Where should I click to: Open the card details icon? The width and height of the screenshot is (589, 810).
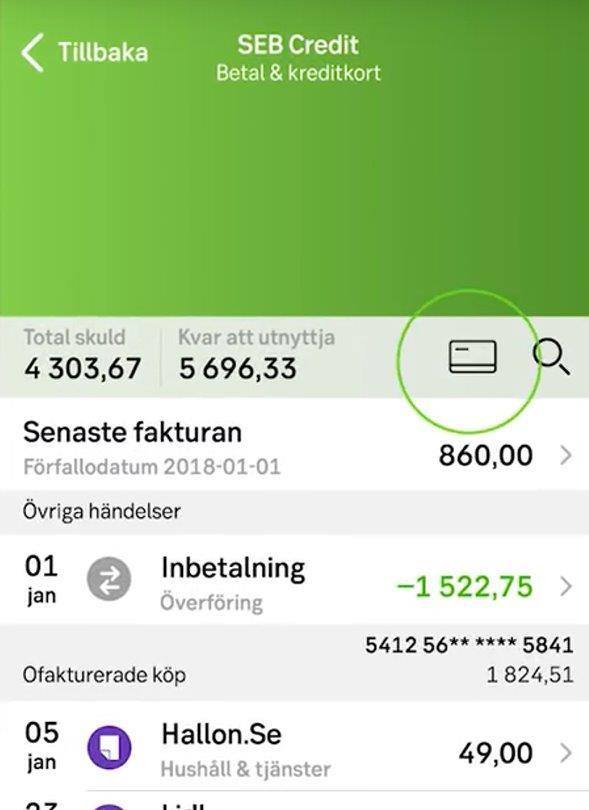coord(472,356)
